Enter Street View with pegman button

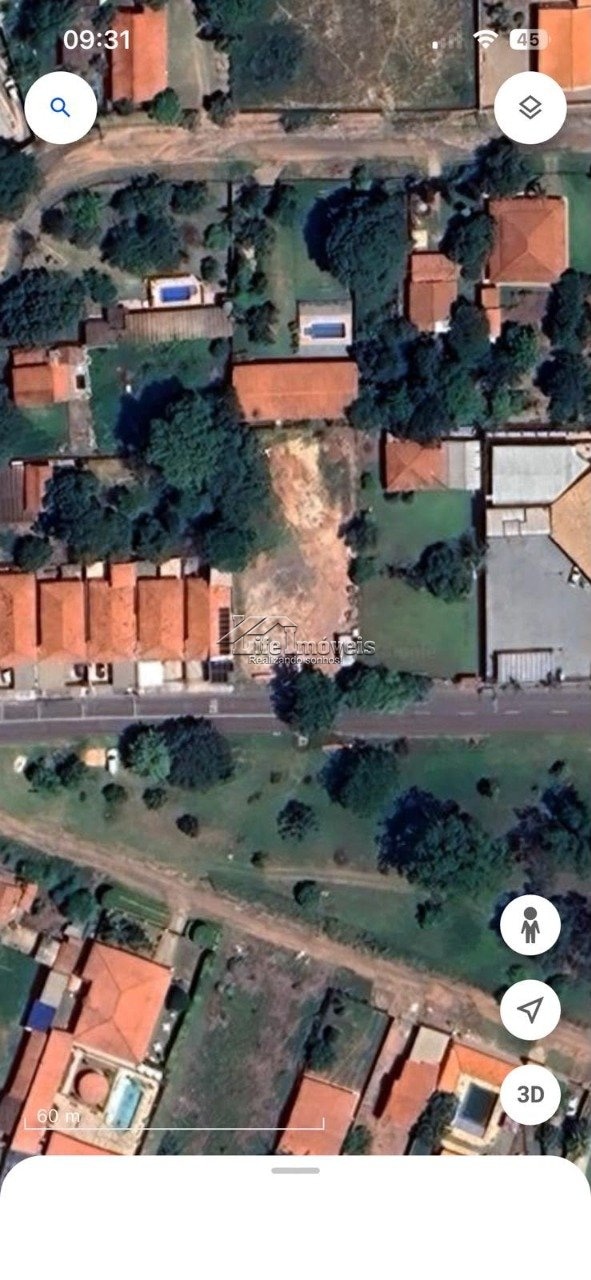(x=530, y=926)
